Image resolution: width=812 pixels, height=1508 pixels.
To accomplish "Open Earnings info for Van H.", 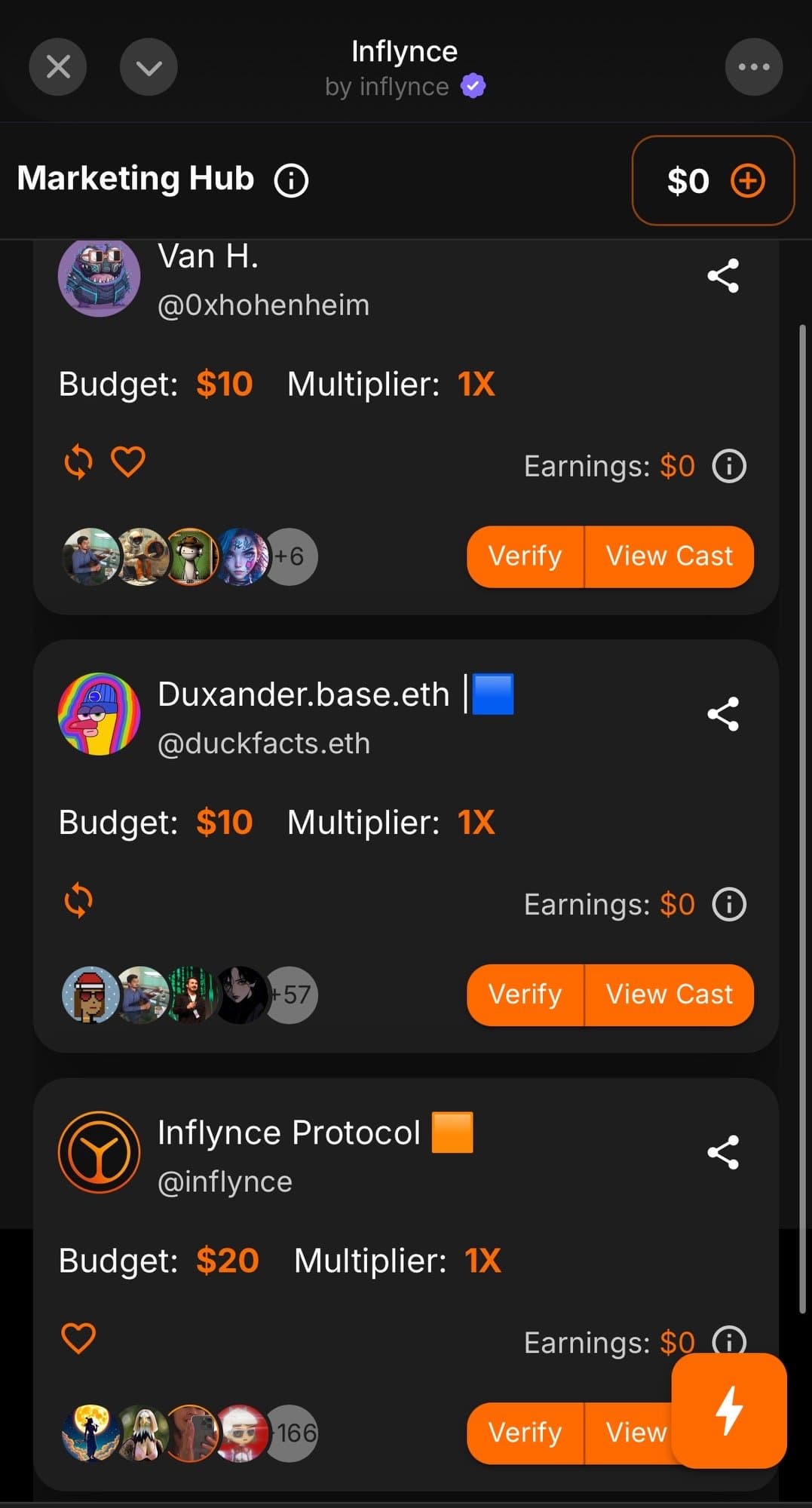I will (728, 466).
